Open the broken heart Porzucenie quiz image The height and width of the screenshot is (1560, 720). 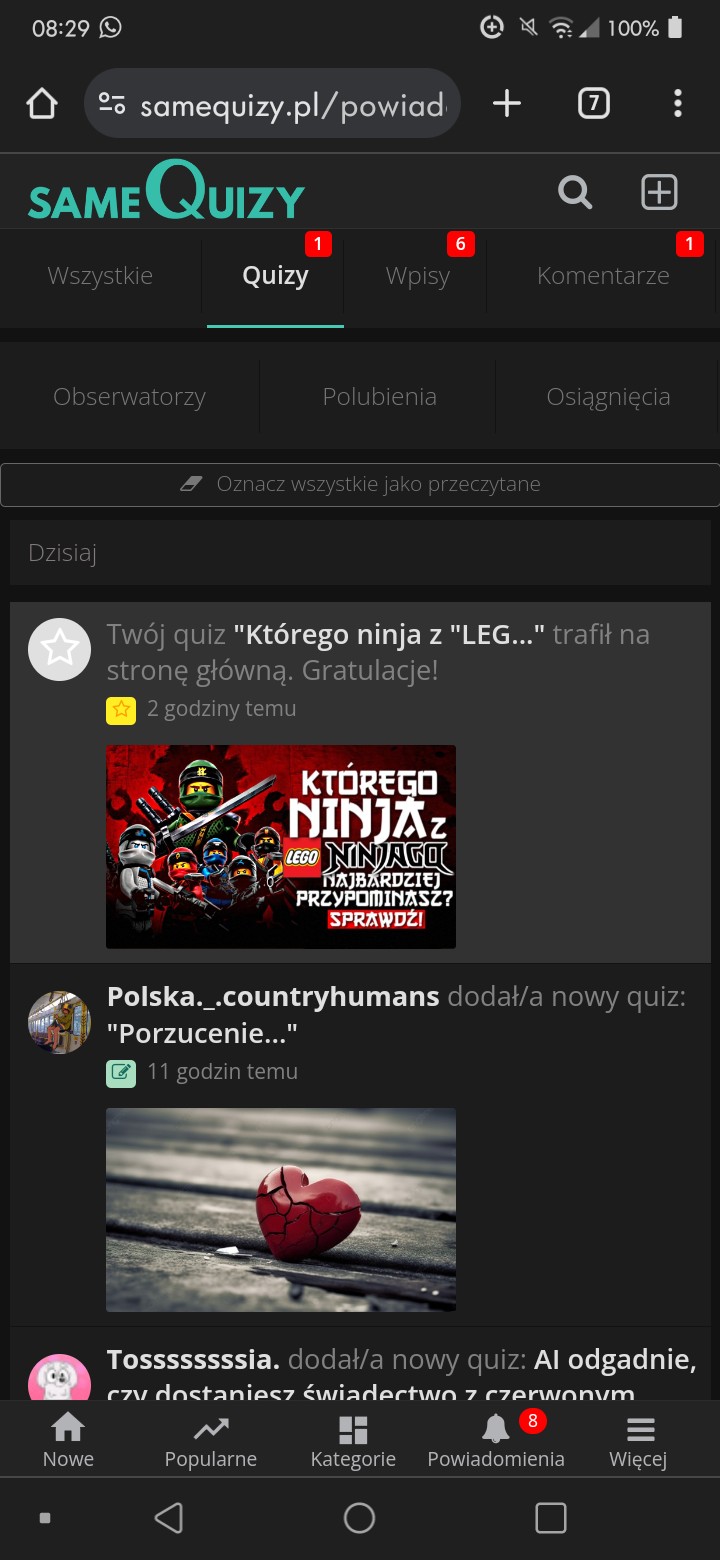281,1210
